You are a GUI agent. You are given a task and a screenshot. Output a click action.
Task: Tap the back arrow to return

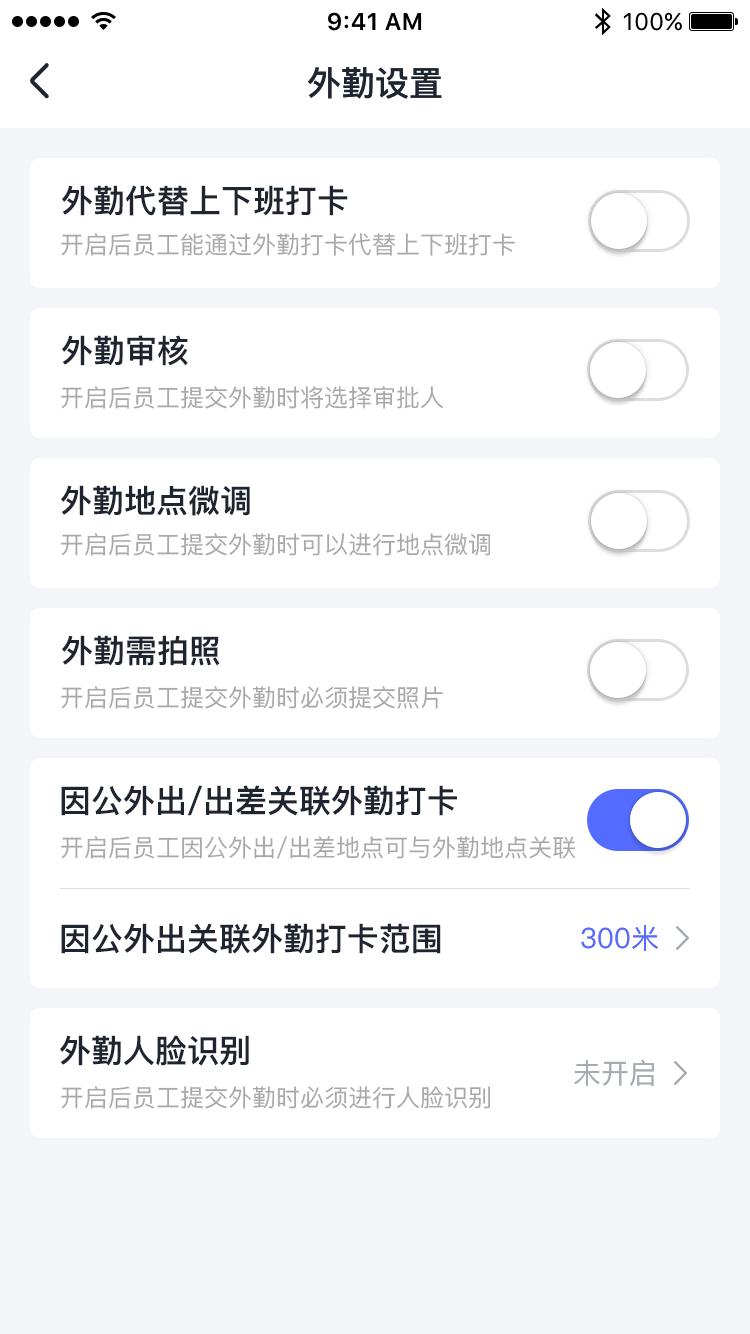point(38,81)
